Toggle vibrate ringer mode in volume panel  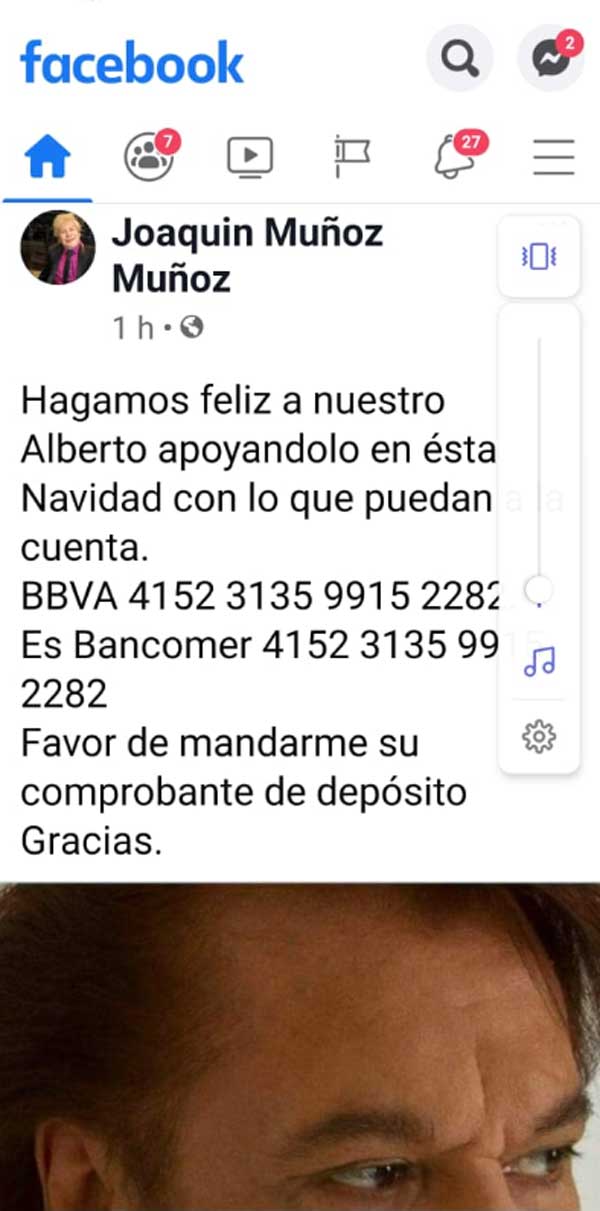539,257
